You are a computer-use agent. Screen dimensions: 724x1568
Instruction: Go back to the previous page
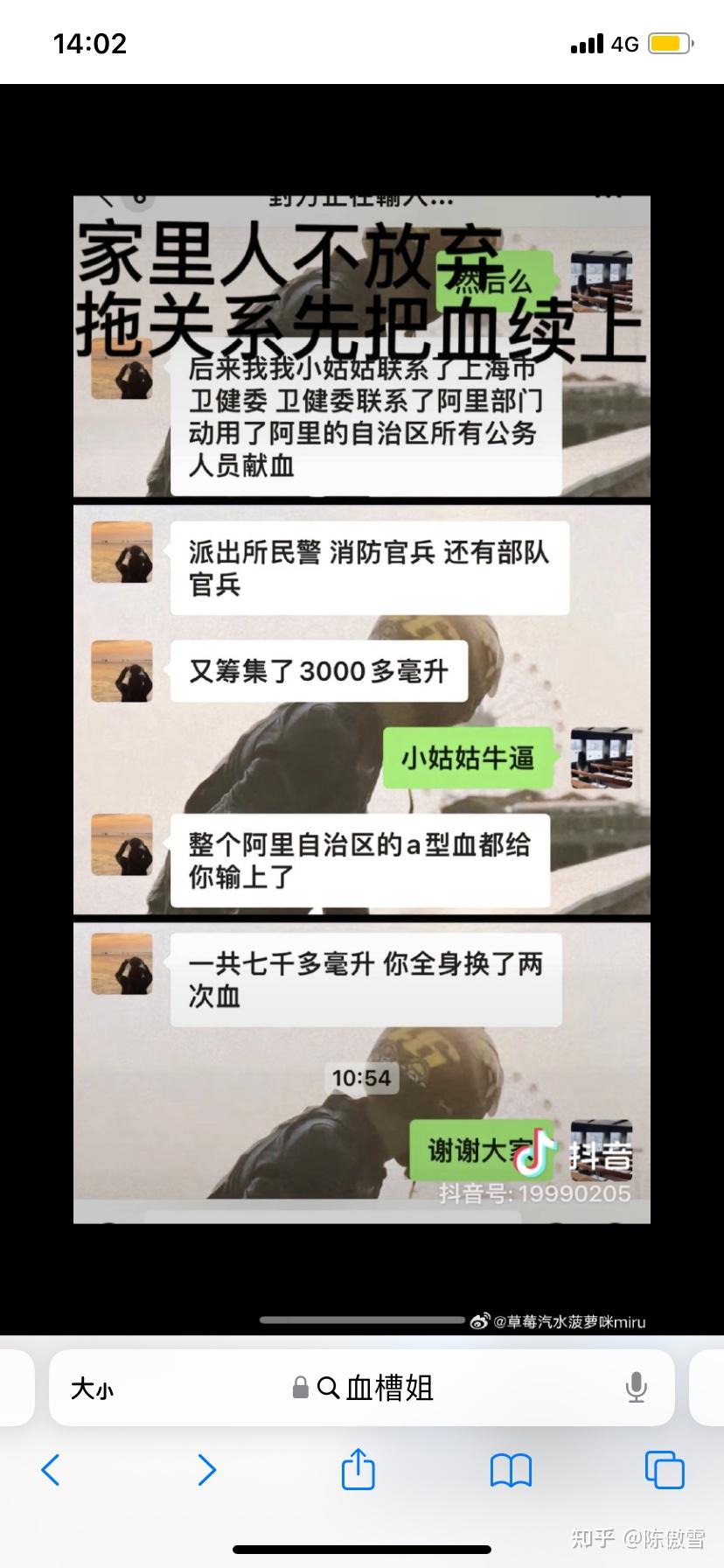[x=51, y=1470]
